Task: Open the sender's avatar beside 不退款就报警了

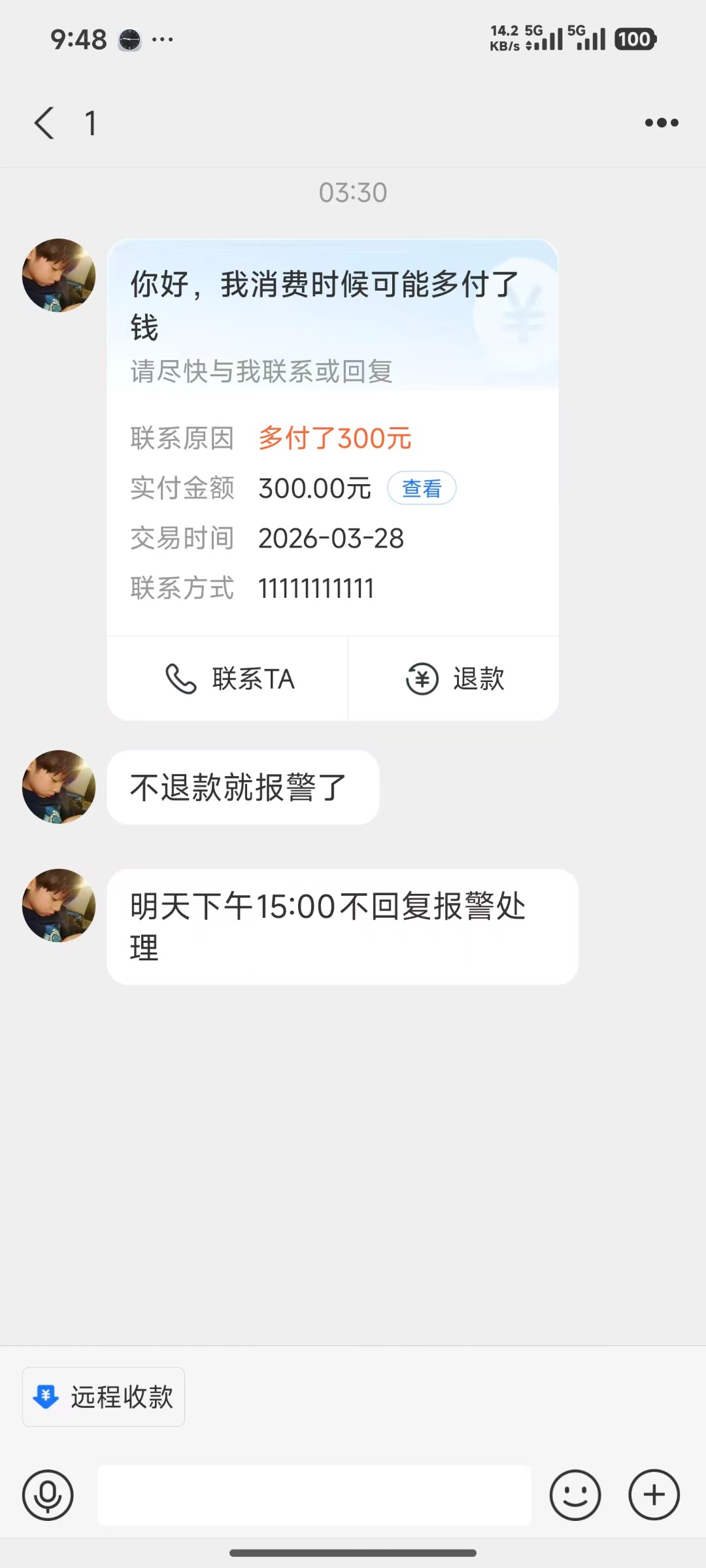Action: coord(59,787)
